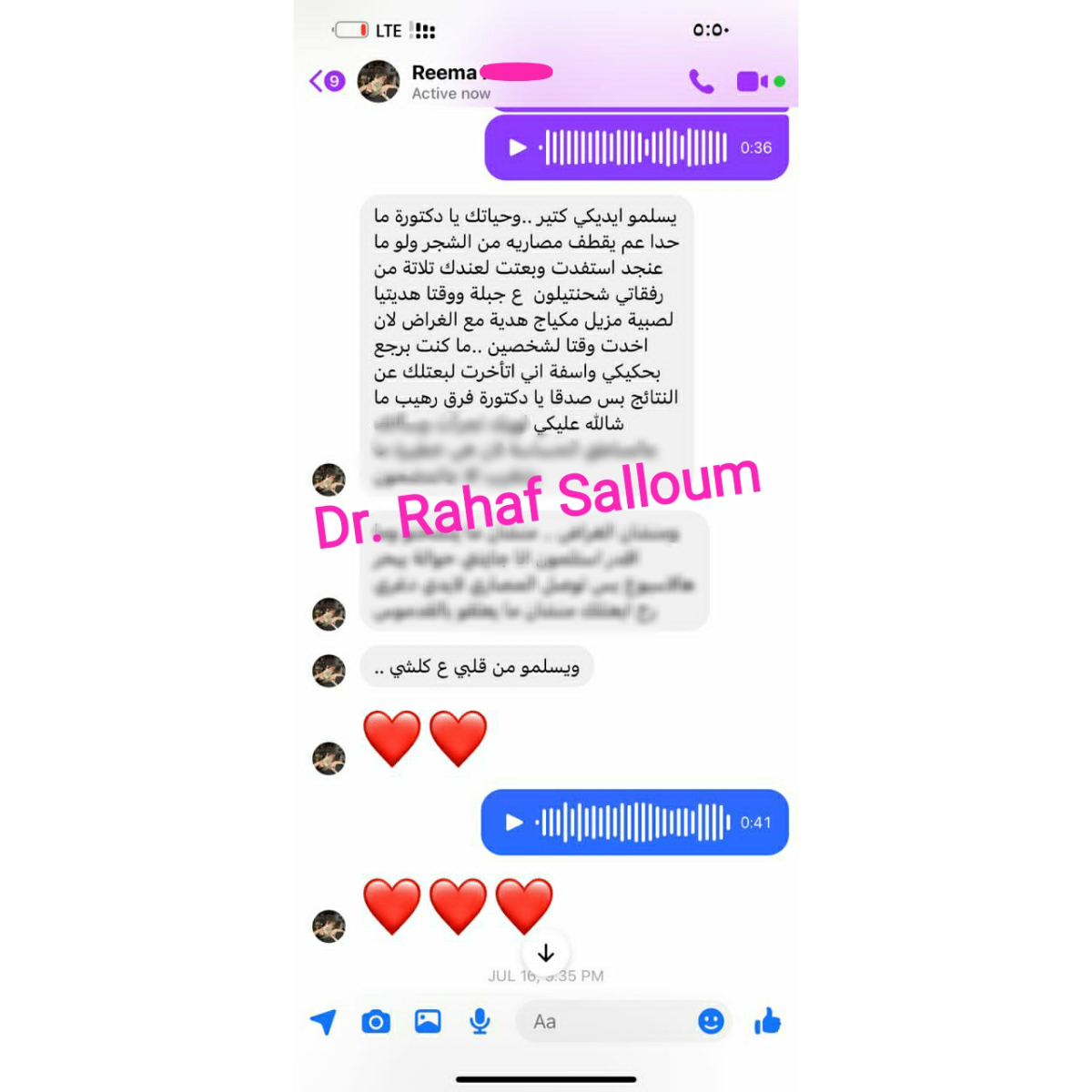Start a voice call with Reema
Viewport: 1092px width, 1092px height.
pyautogui.click(x=701, y=82)
